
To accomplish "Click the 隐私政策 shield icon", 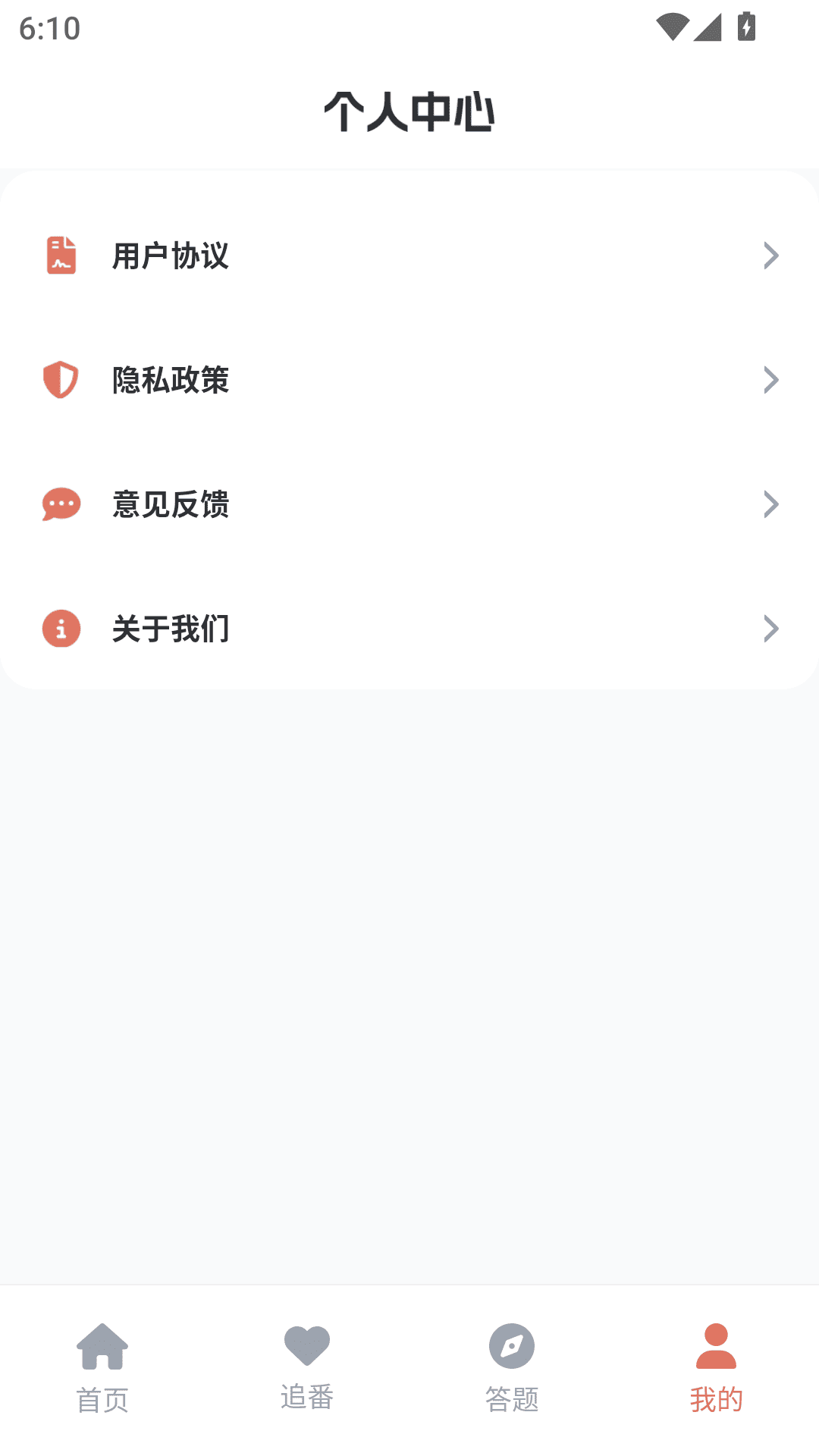I will click(61, 381).
